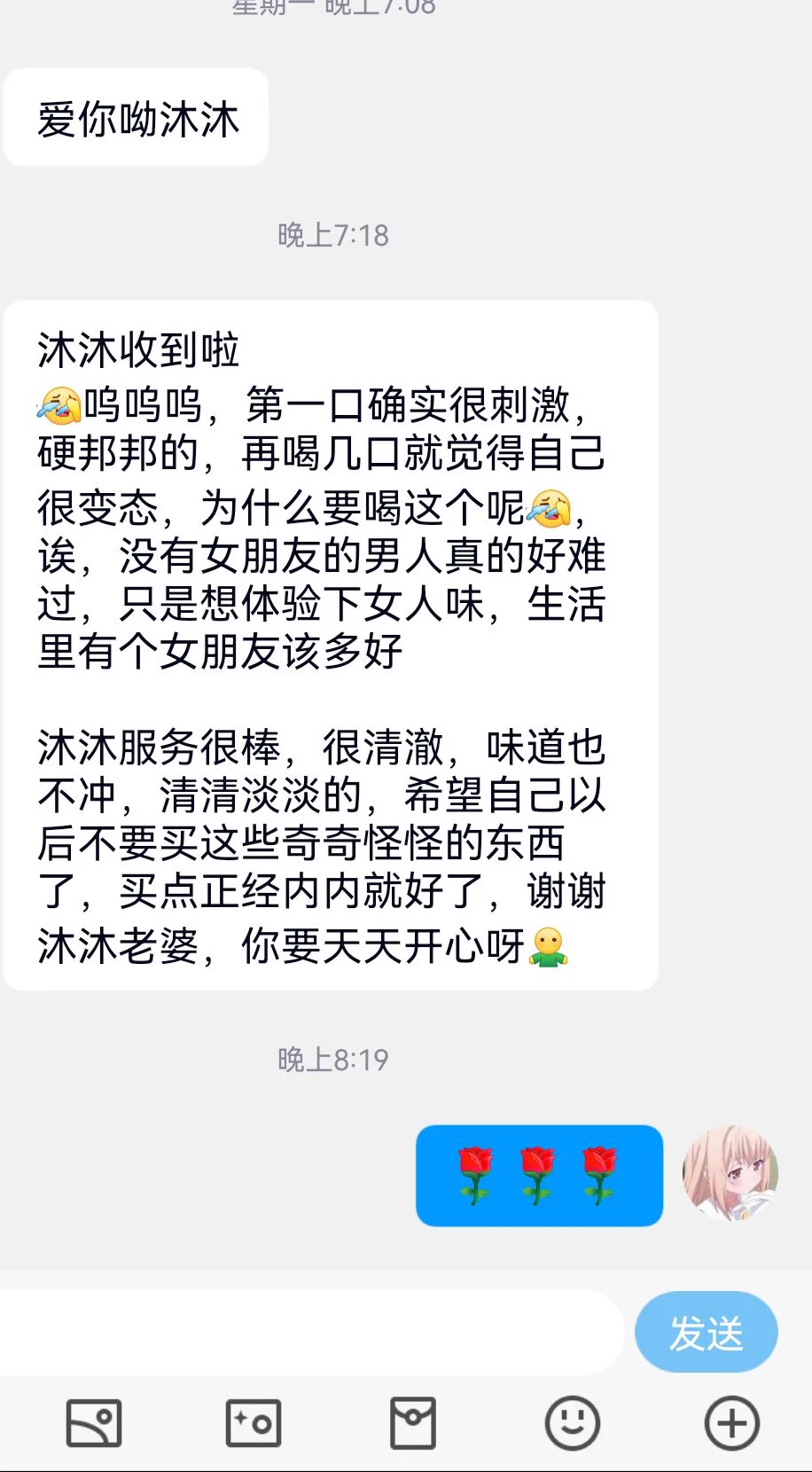
Task: Open the plus more-options icon
Action: click(x=731, y=1423)
